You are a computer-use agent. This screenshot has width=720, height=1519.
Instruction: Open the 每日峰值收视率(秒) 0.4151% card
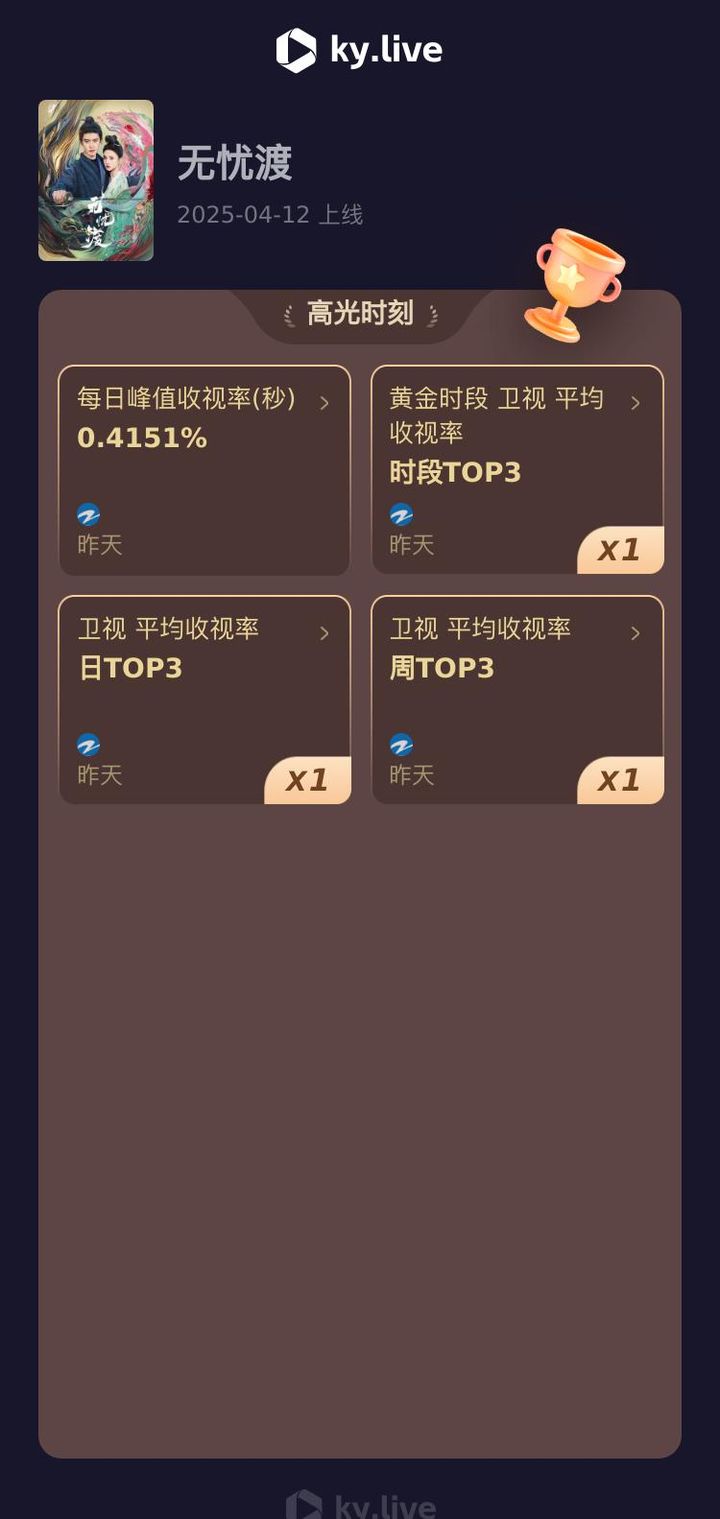204,470
